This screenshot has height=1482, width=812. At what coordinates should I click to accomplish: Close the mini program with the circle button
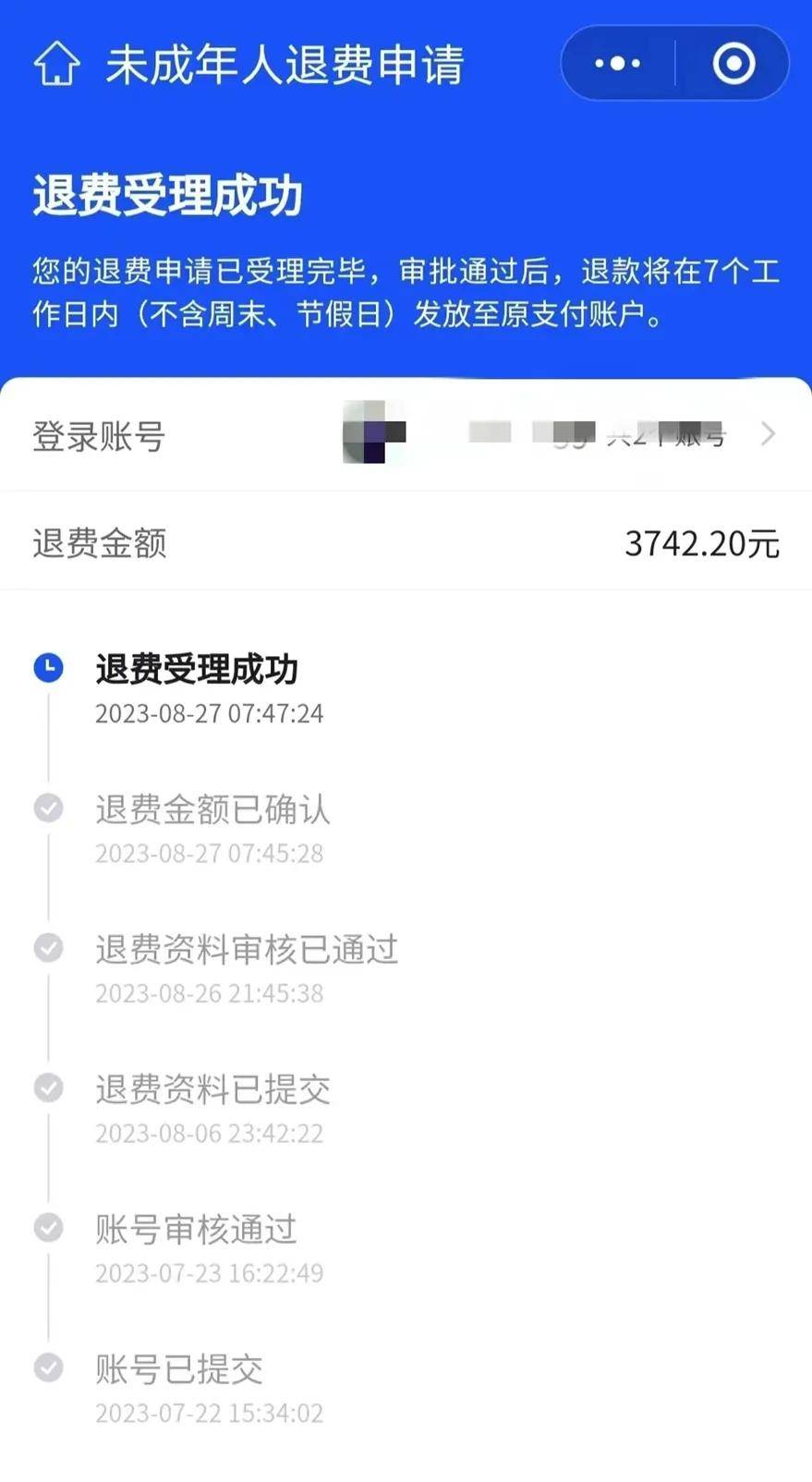pos(733,64)
